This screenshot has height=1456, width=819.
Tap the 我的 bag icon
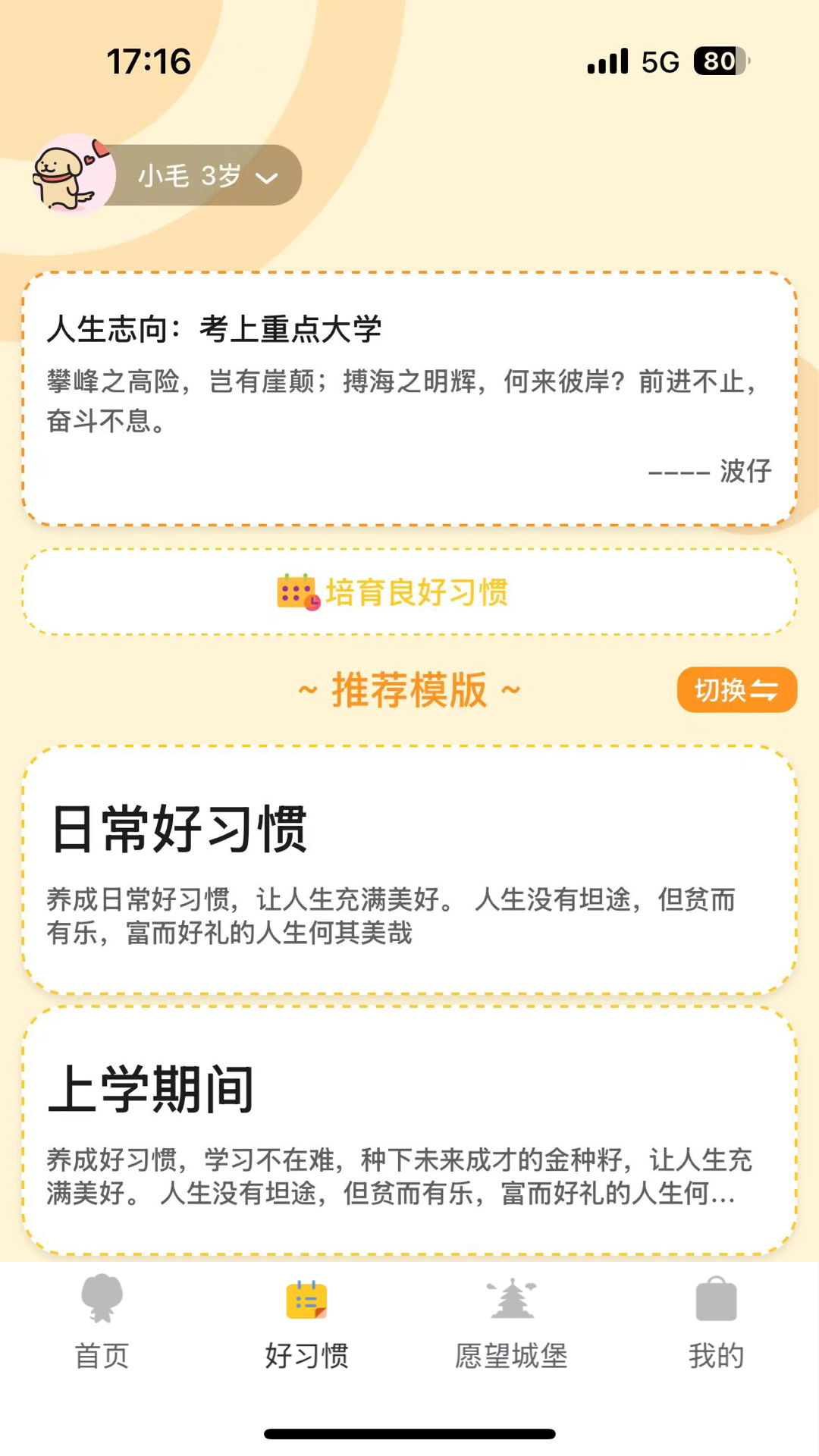point(715,1300)
